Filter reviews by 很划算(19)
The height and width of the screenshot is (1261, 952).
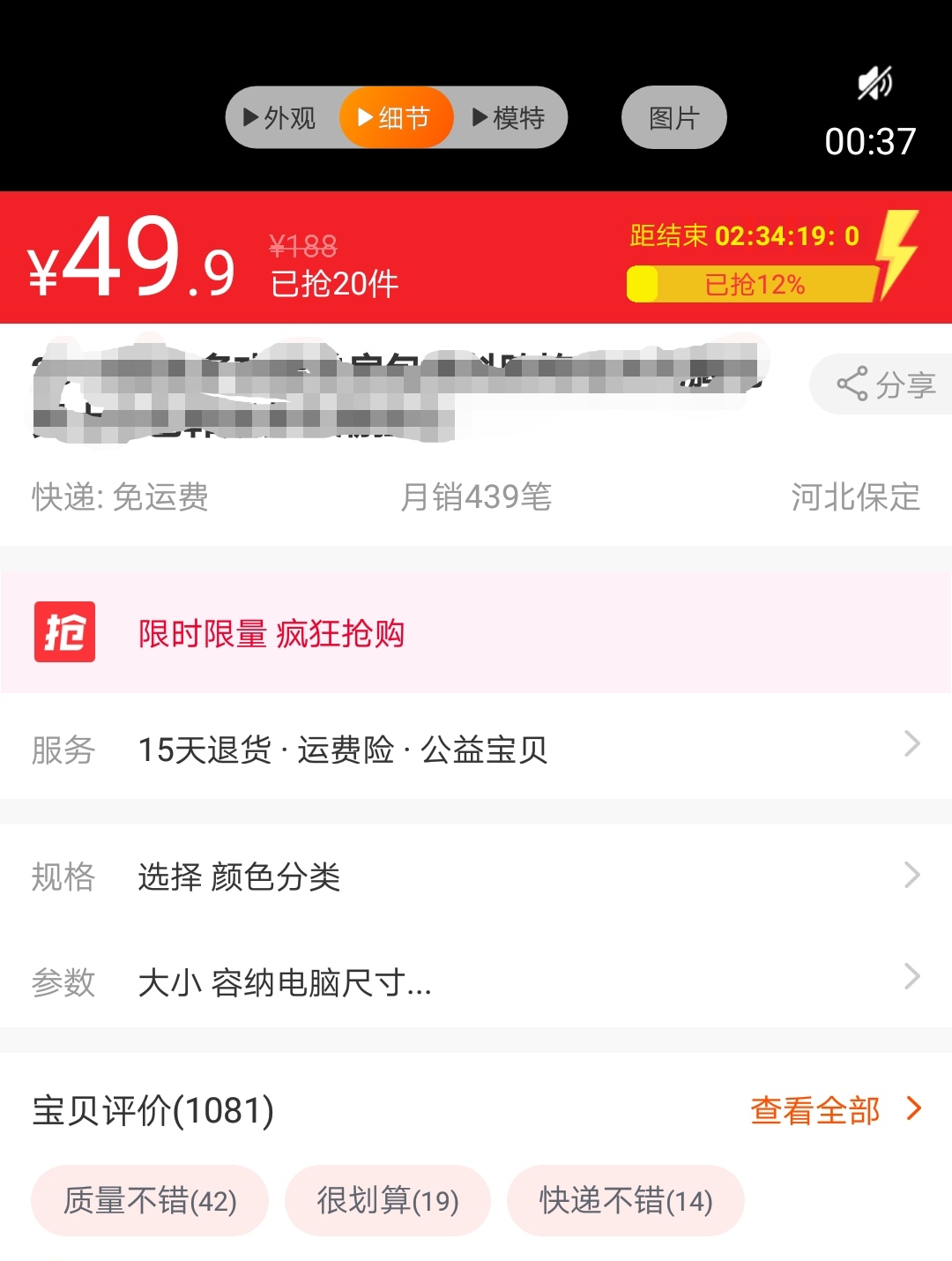tap(388, 1200)
